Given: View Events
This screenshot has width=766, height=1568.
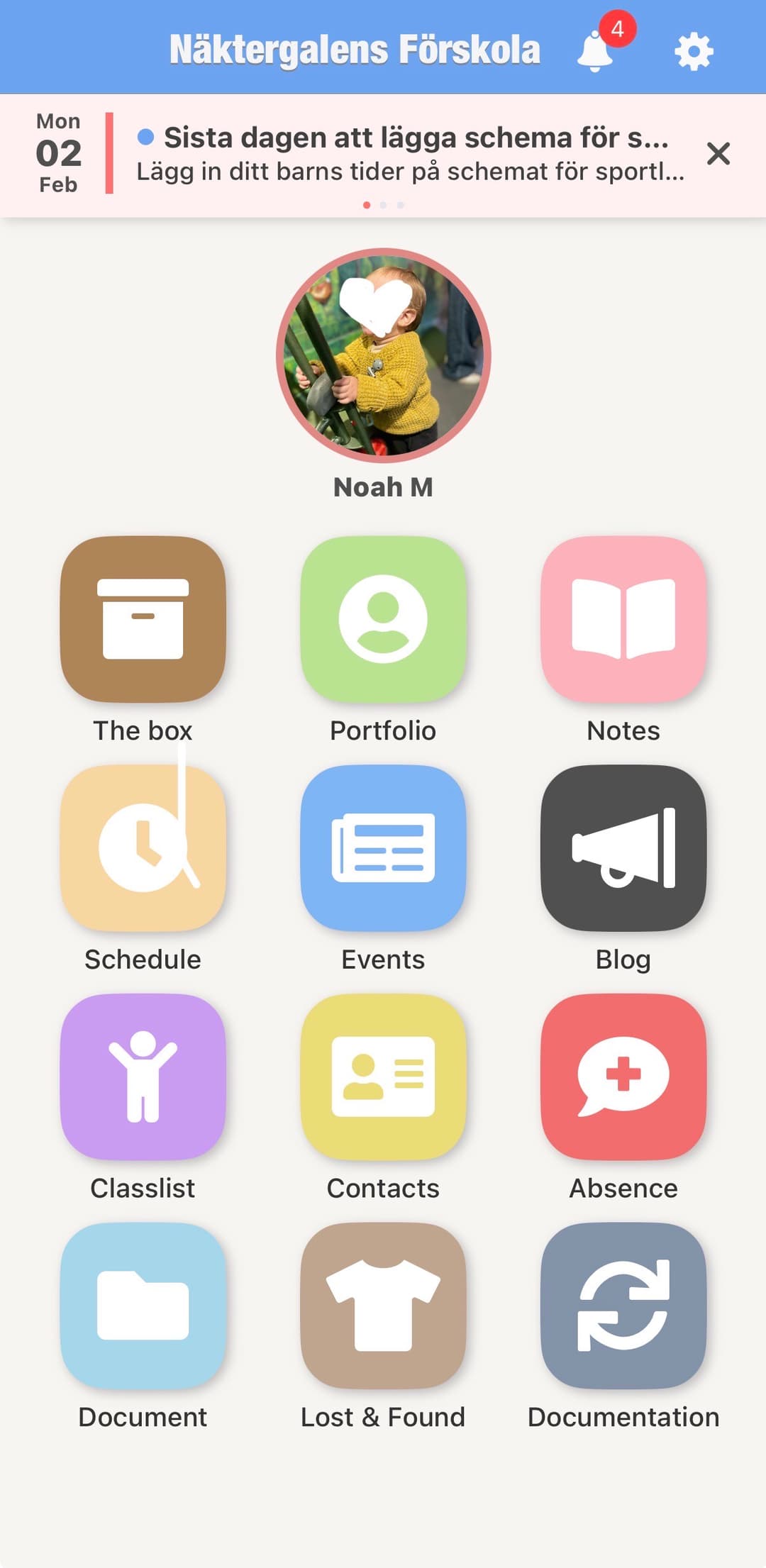Looking at the screenshot, I should [383, 847].
